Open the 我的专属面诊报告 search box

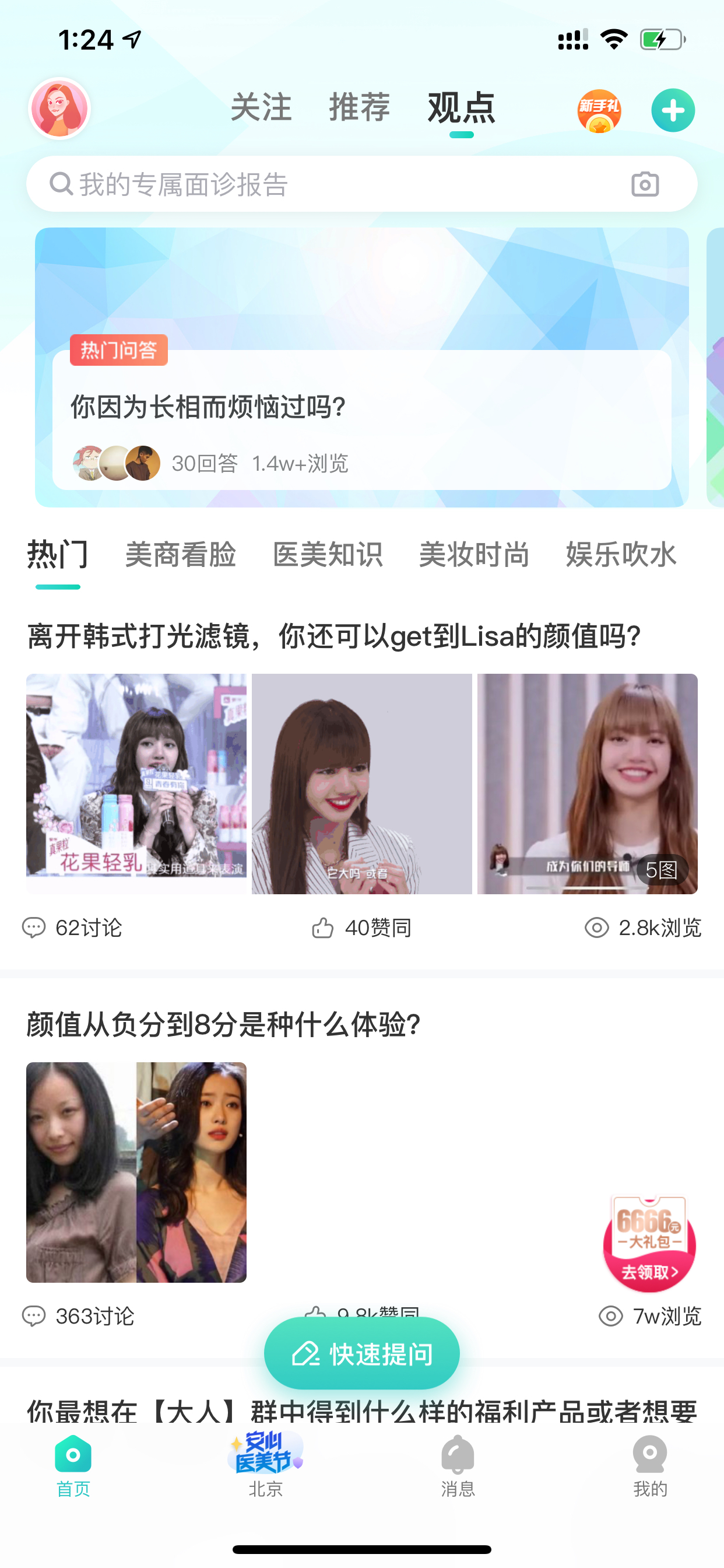coord(362,184)
